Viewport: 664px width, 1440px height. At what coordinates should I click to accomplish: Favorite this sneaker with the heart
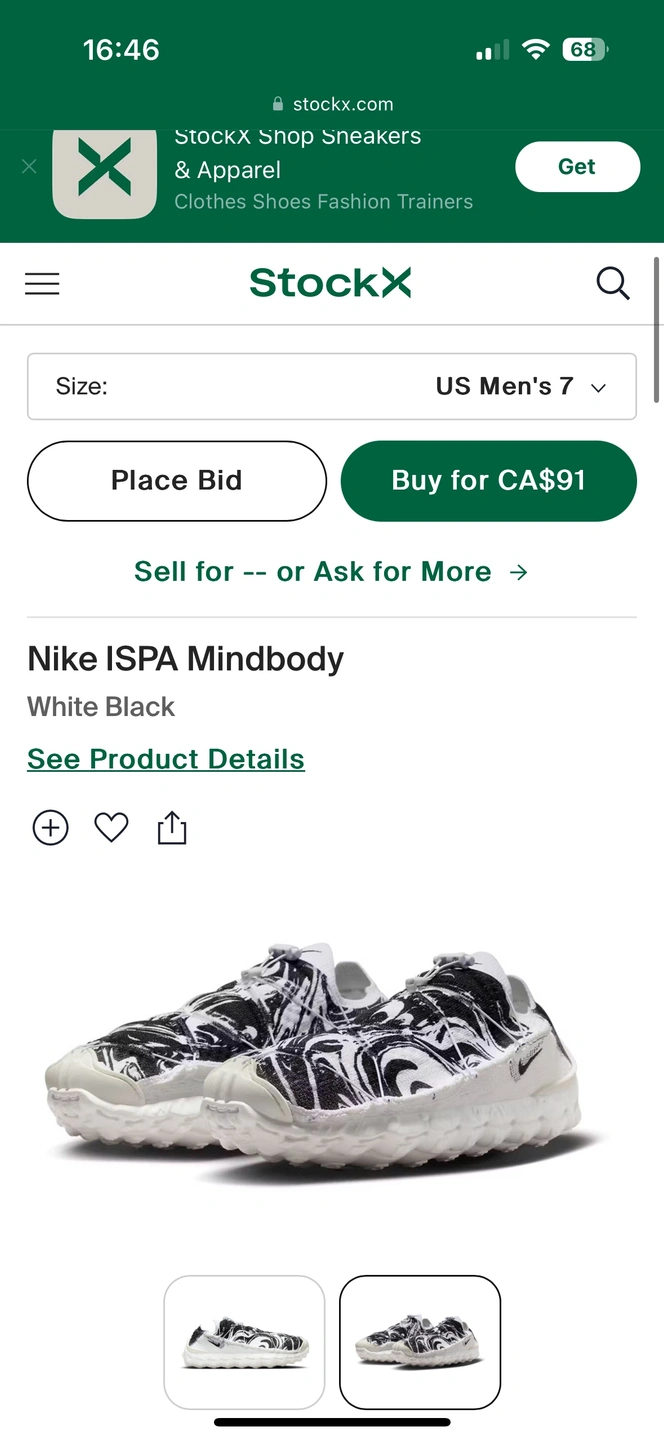pos(111,828)
